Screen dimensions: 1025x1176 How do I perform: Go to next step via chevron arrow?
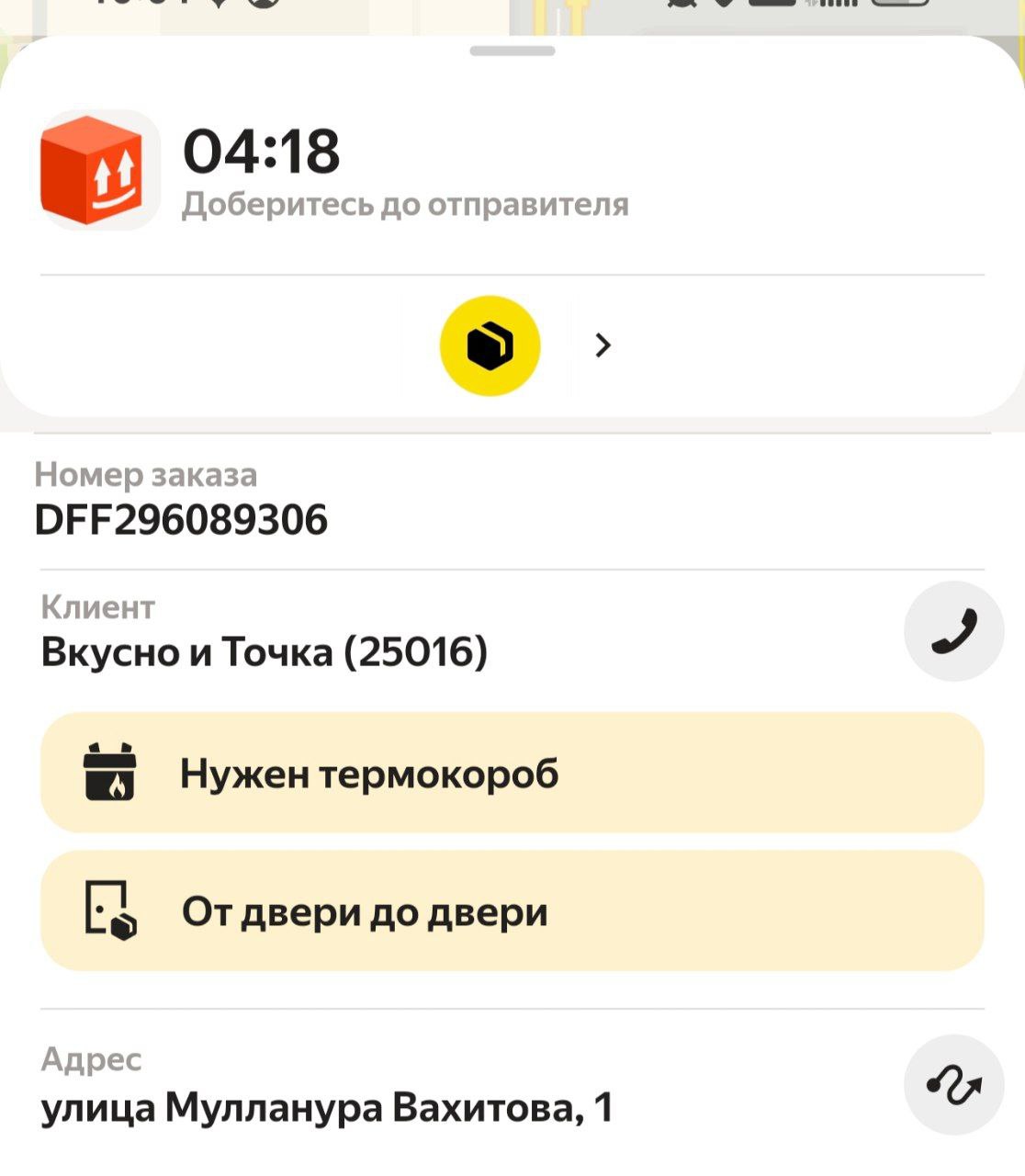pyautogui.click(x=603, y=345)
